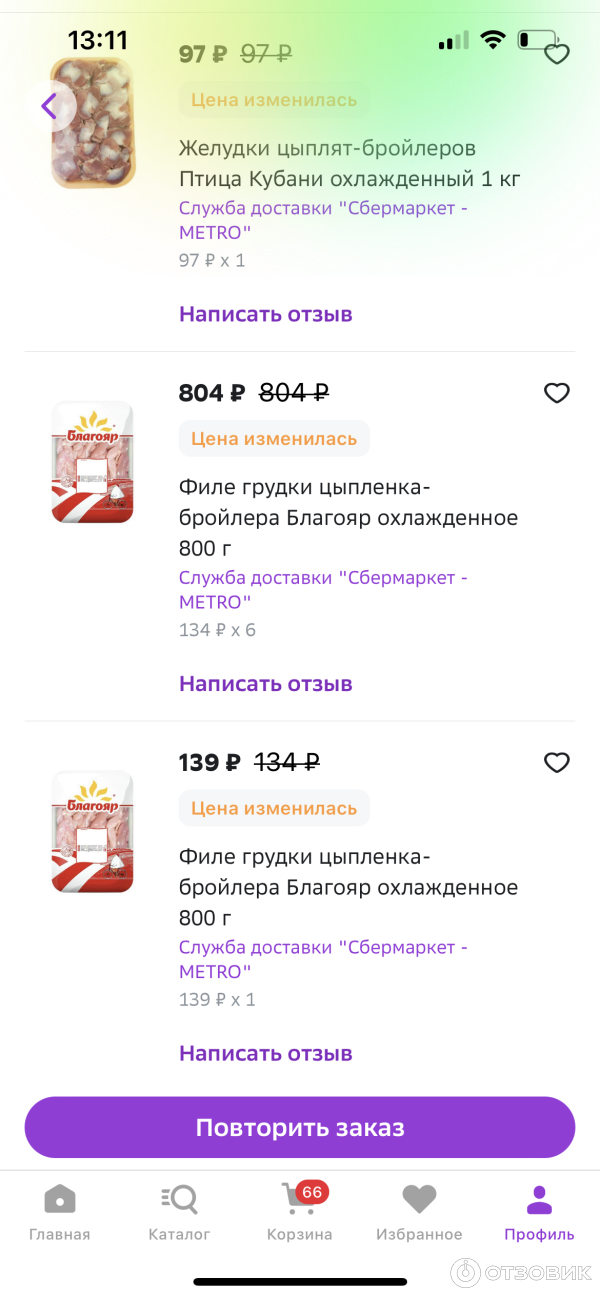
Task: Favorite the chicken gizzards item
Action: pos(557,54)
